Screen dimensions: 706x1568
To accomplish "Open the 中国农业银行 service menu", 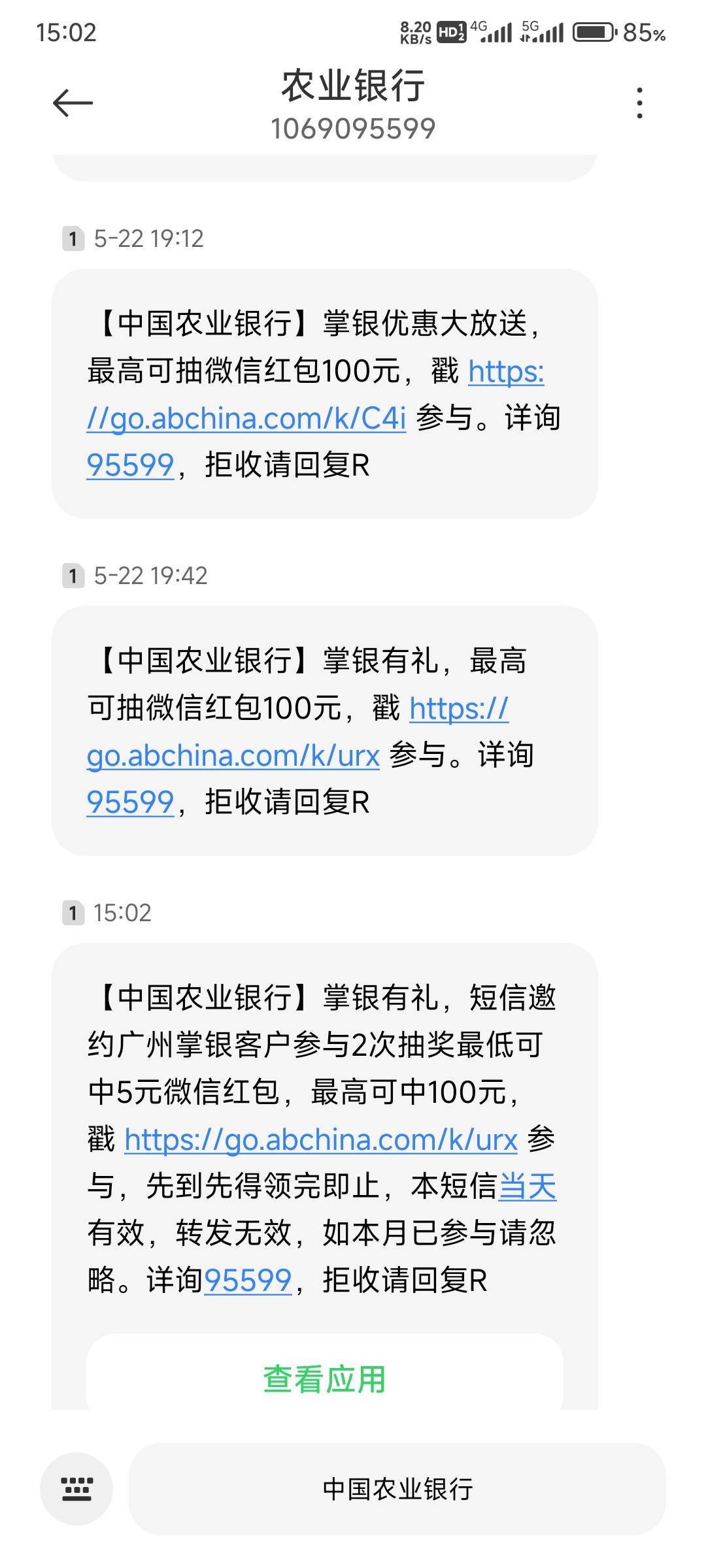I will [397, 1489].
